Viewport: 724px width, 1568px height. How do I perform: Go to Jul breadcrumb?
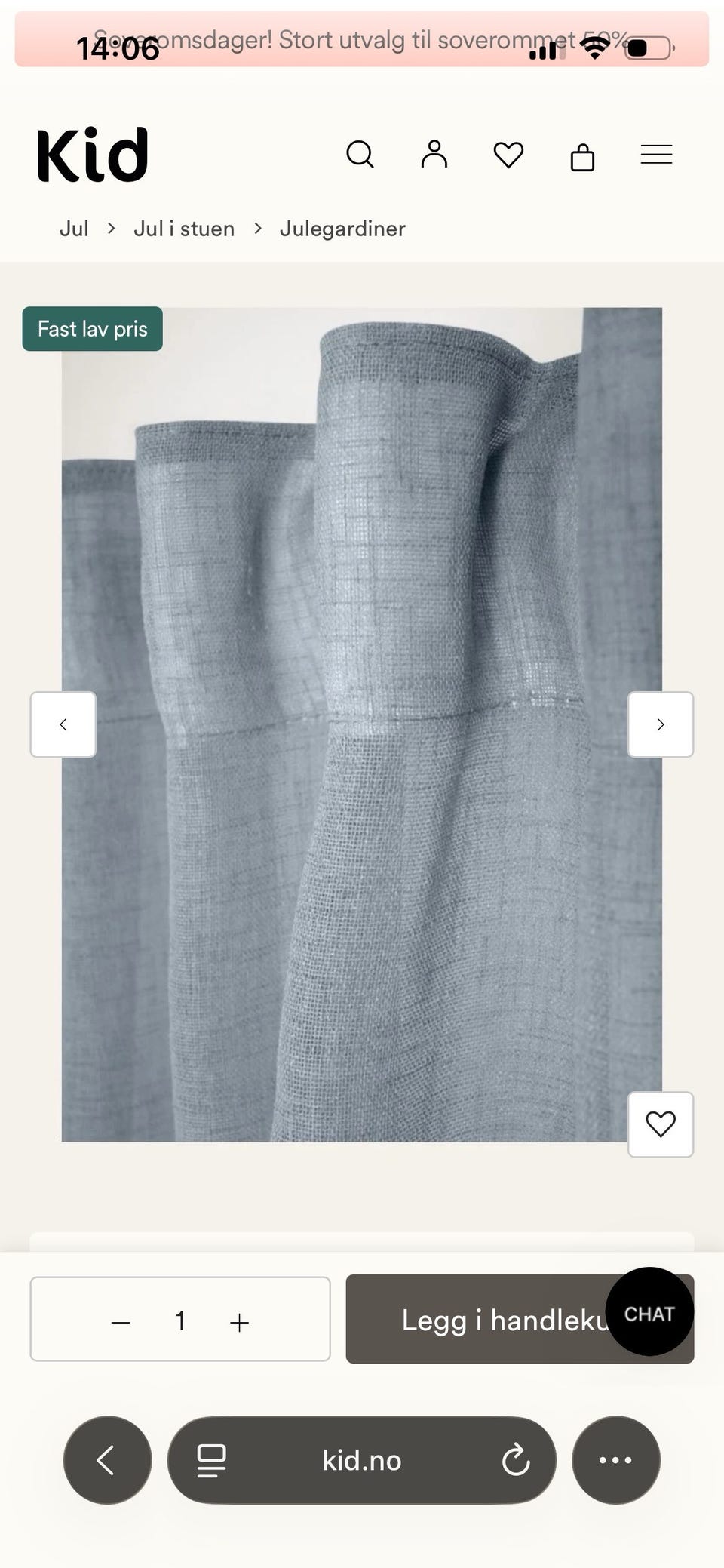tap(74, 229)
